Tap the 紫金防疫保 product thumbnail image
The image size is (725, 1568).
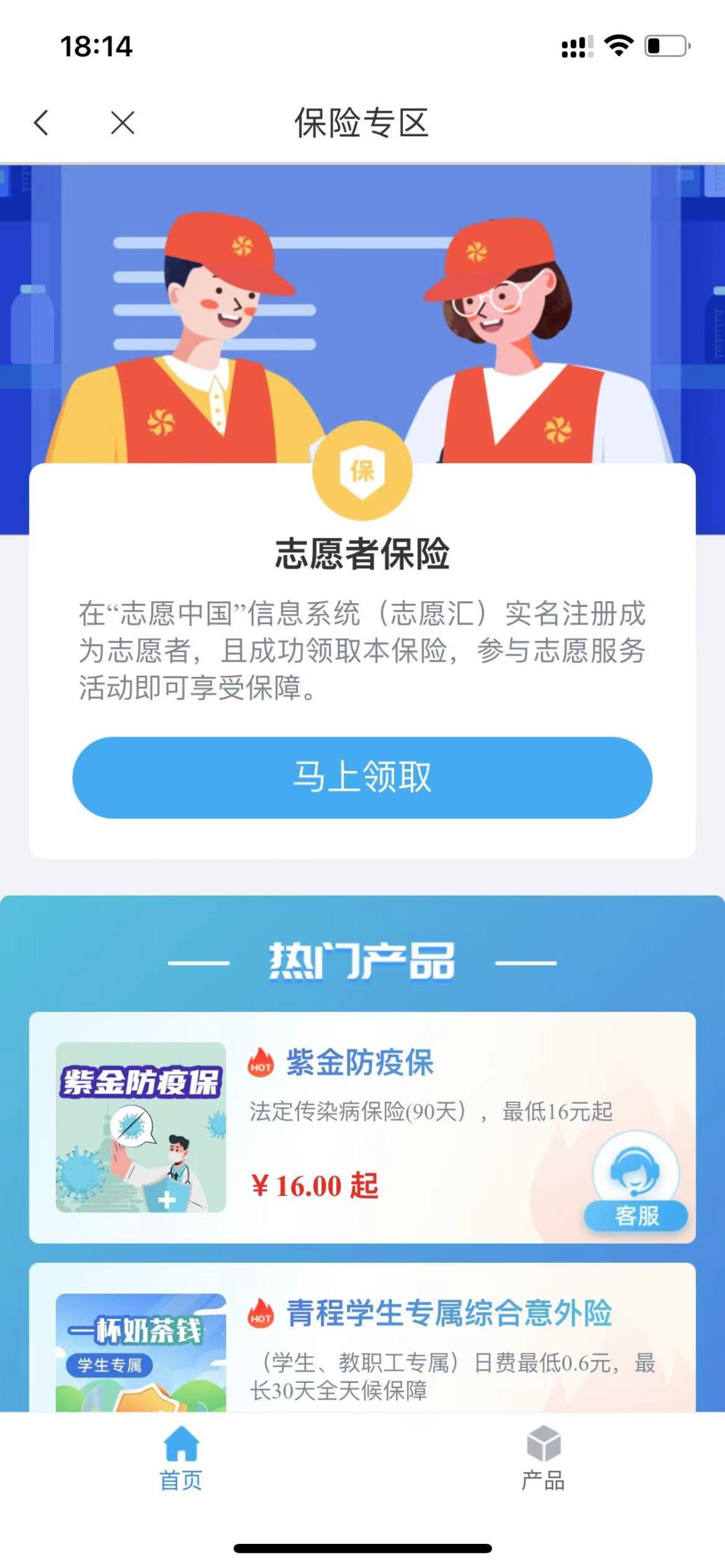click(x=142, y=1127)
